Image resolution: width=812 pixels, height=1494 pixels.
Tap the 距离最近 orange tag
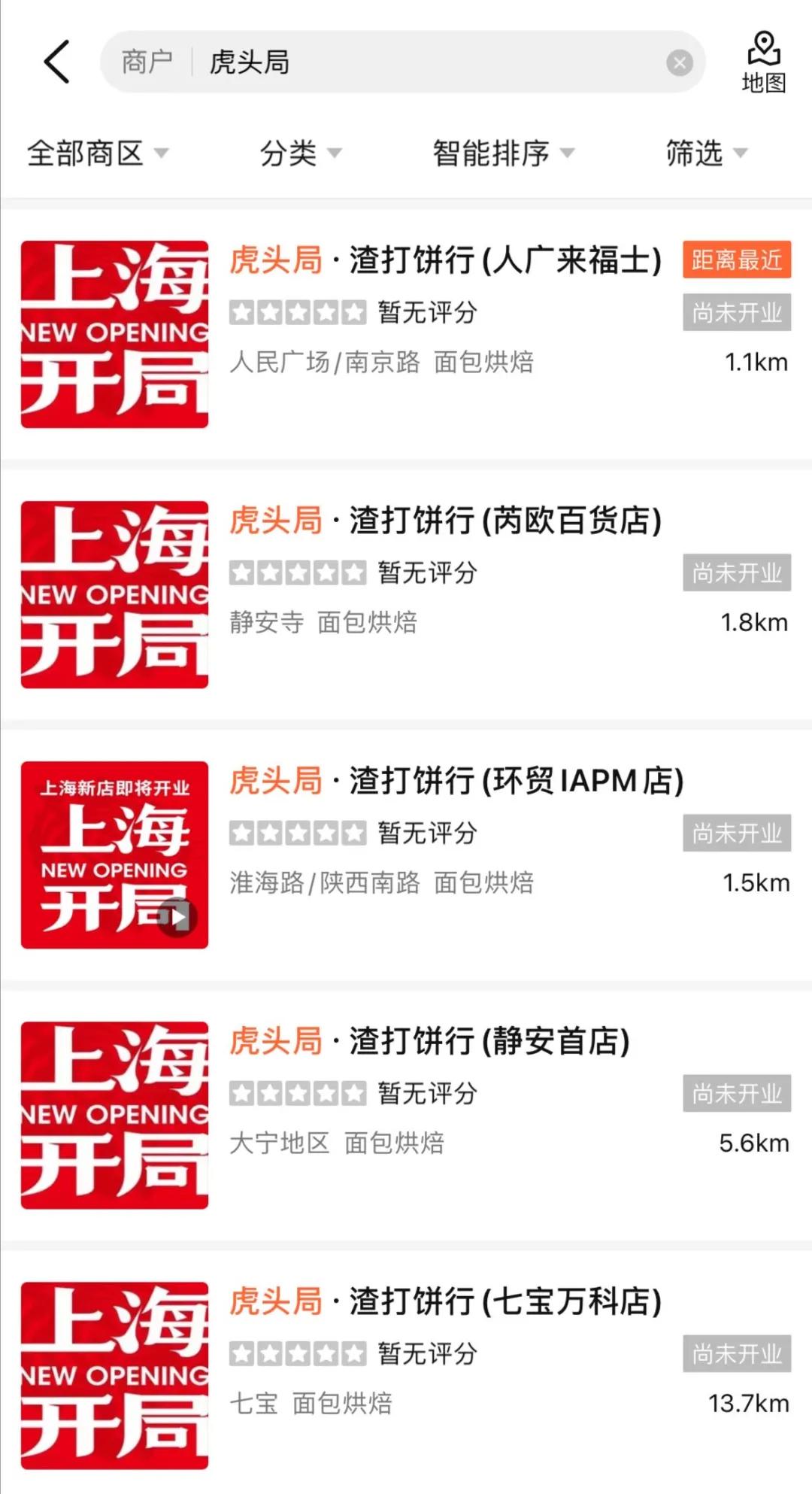(x=735, y=260)
